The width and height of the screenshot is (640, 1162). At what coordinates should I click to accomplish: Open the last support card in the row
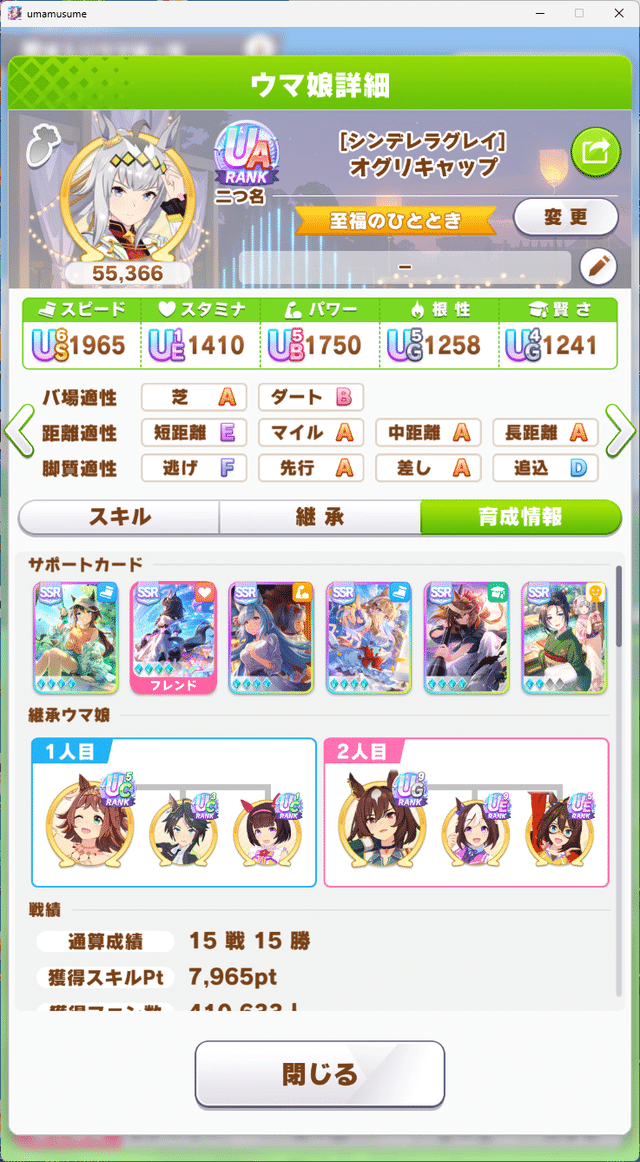[564, 637]
